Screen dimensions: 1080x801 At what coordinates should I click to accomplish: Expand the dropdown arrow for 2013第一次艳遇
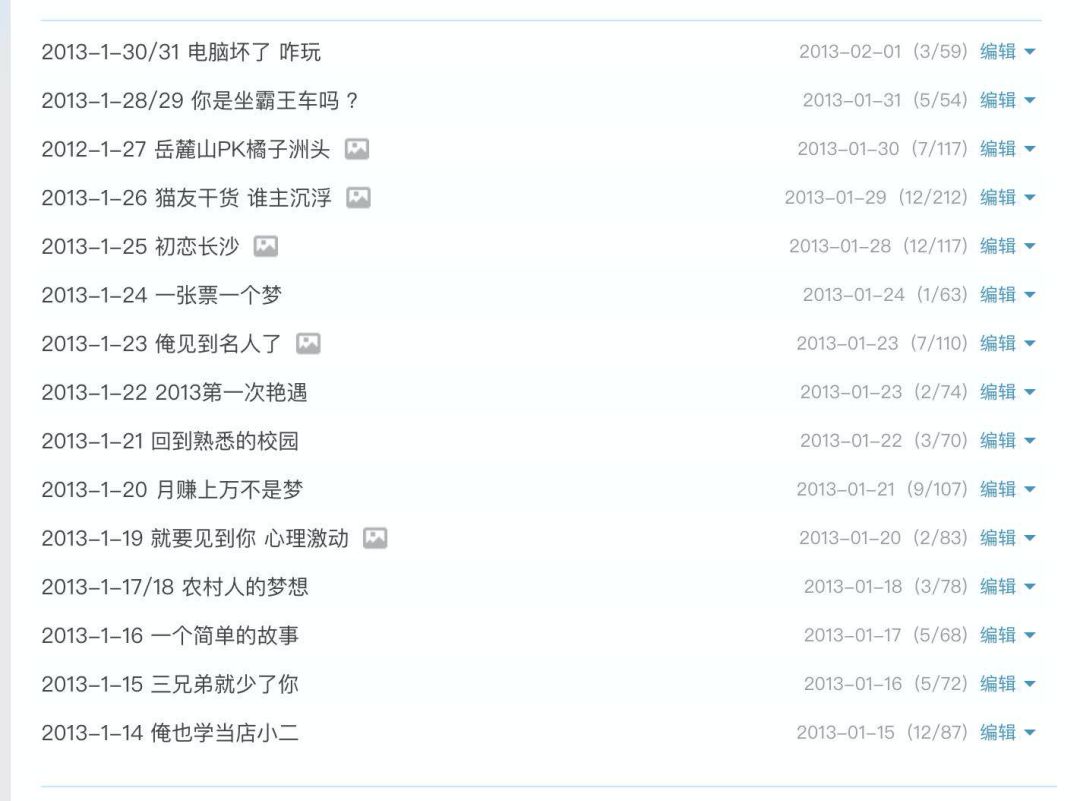[1030, 392]
